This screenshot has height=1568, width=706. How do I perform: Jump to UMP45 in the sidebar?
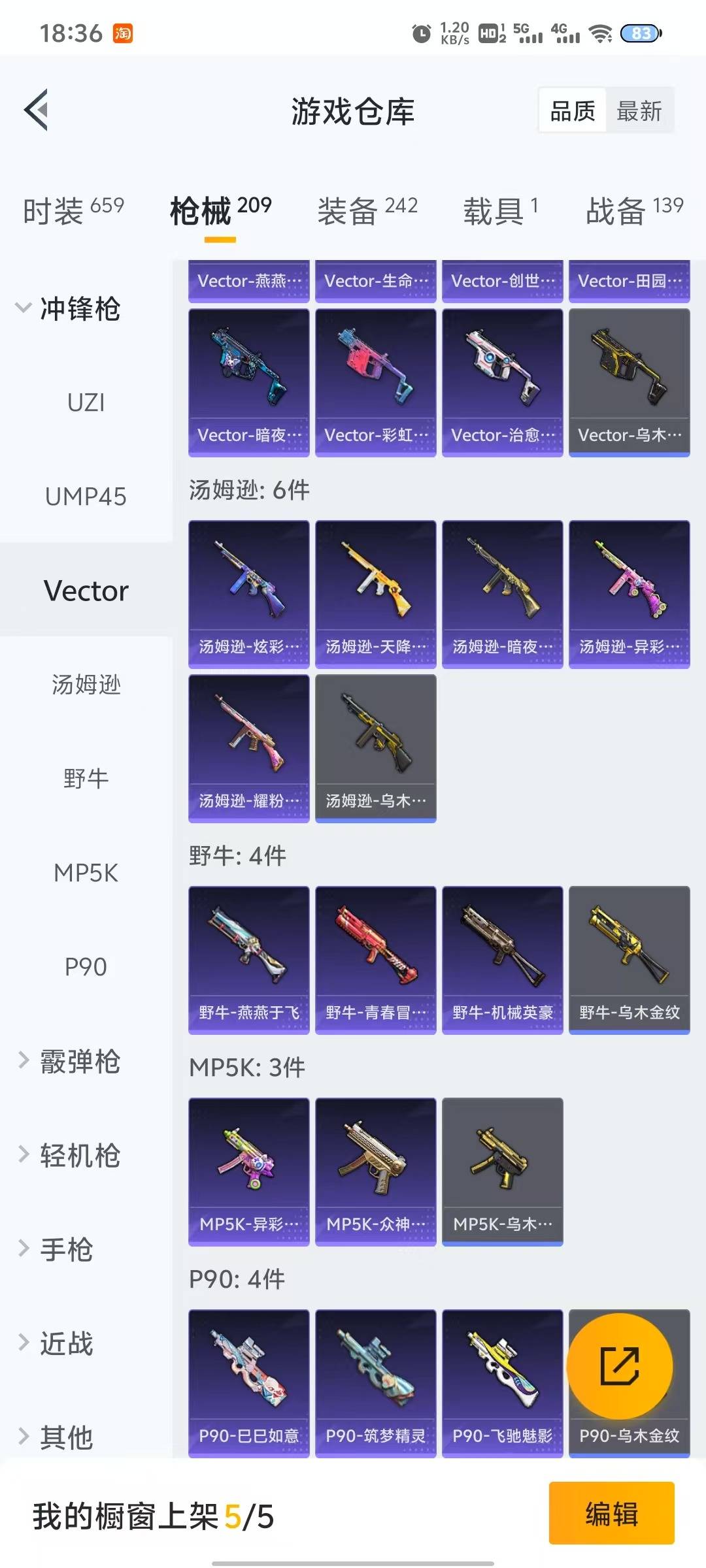(86, 497)
